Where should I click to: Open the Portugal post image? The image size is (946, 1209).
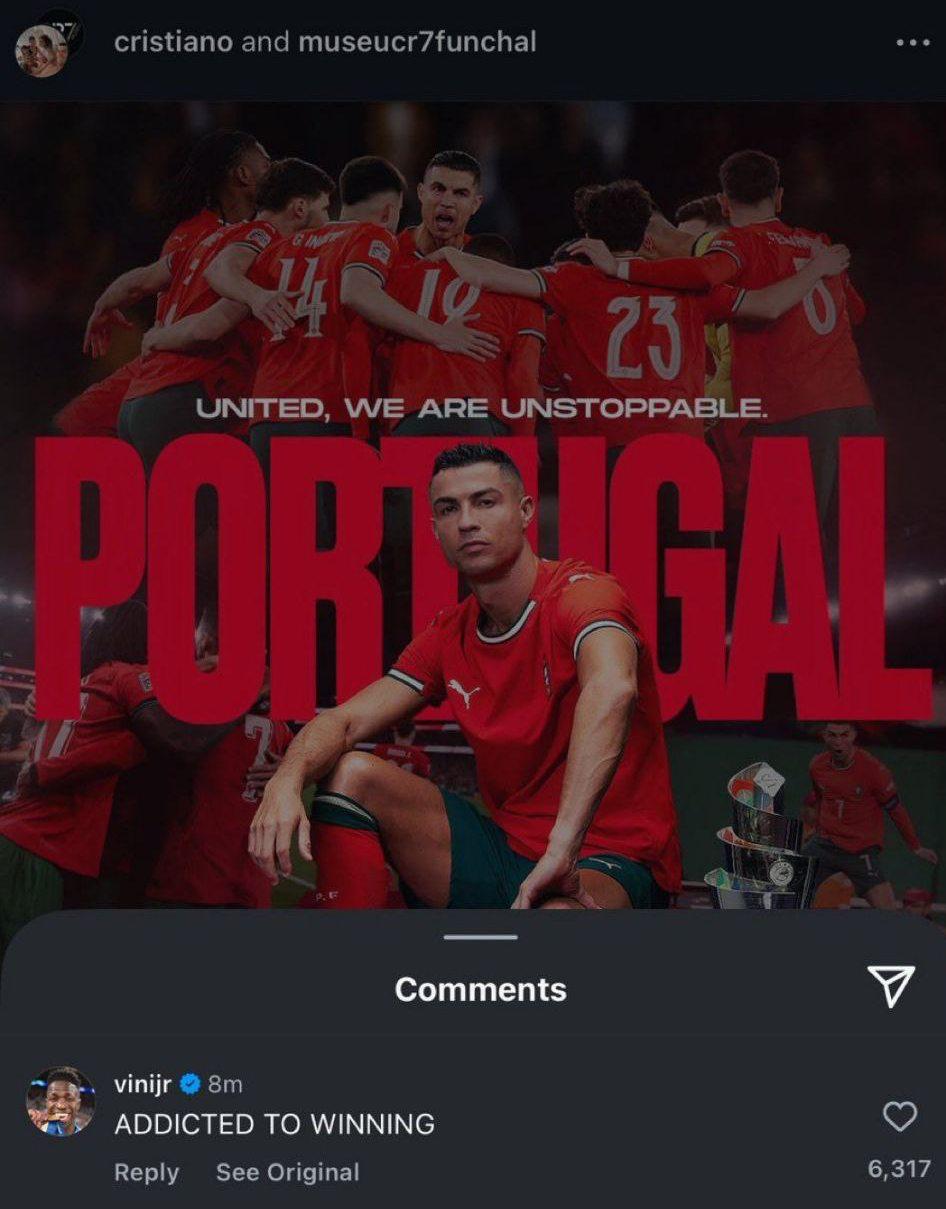(x=473, y=500)
